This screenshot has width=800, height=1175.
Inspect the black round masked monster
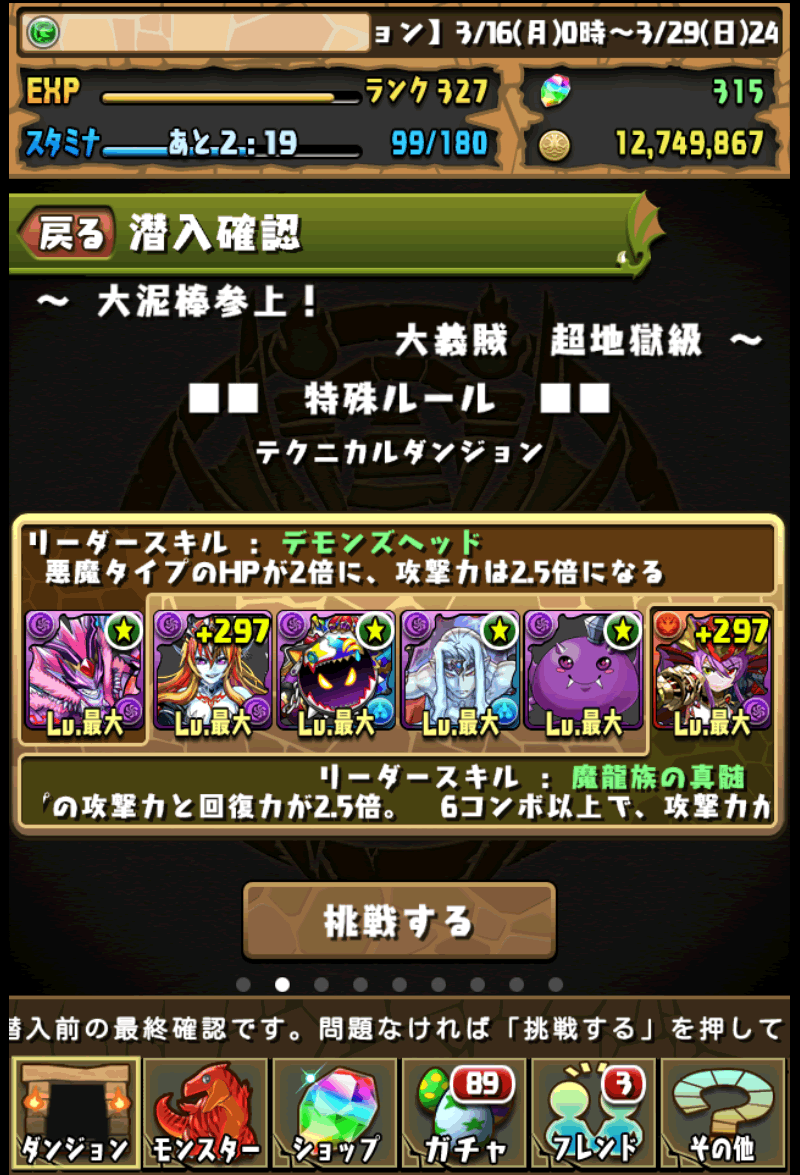pyautogui.click(x=336, y=672)
